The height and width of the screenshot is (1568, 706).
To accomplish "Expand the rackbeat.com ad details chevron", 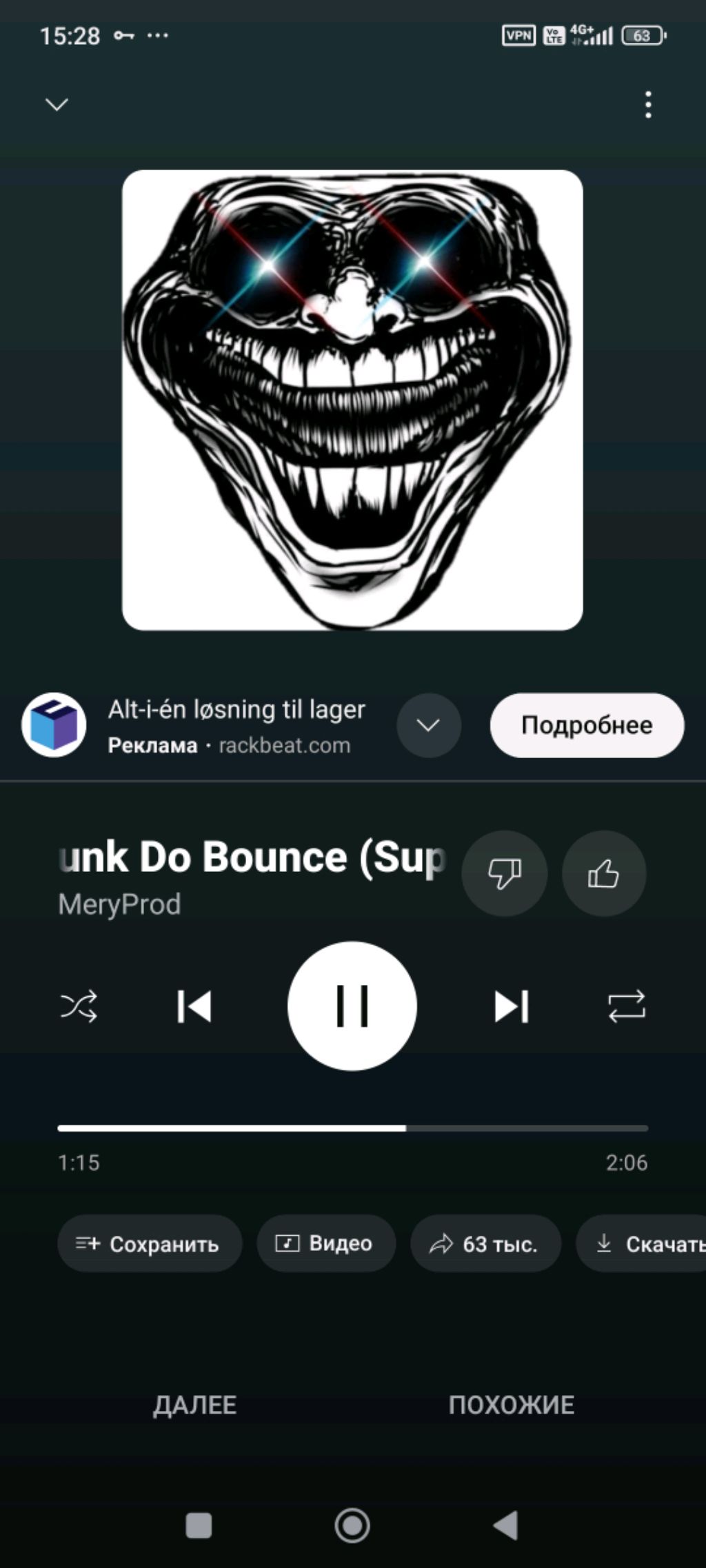I will (x=428, y=725).
